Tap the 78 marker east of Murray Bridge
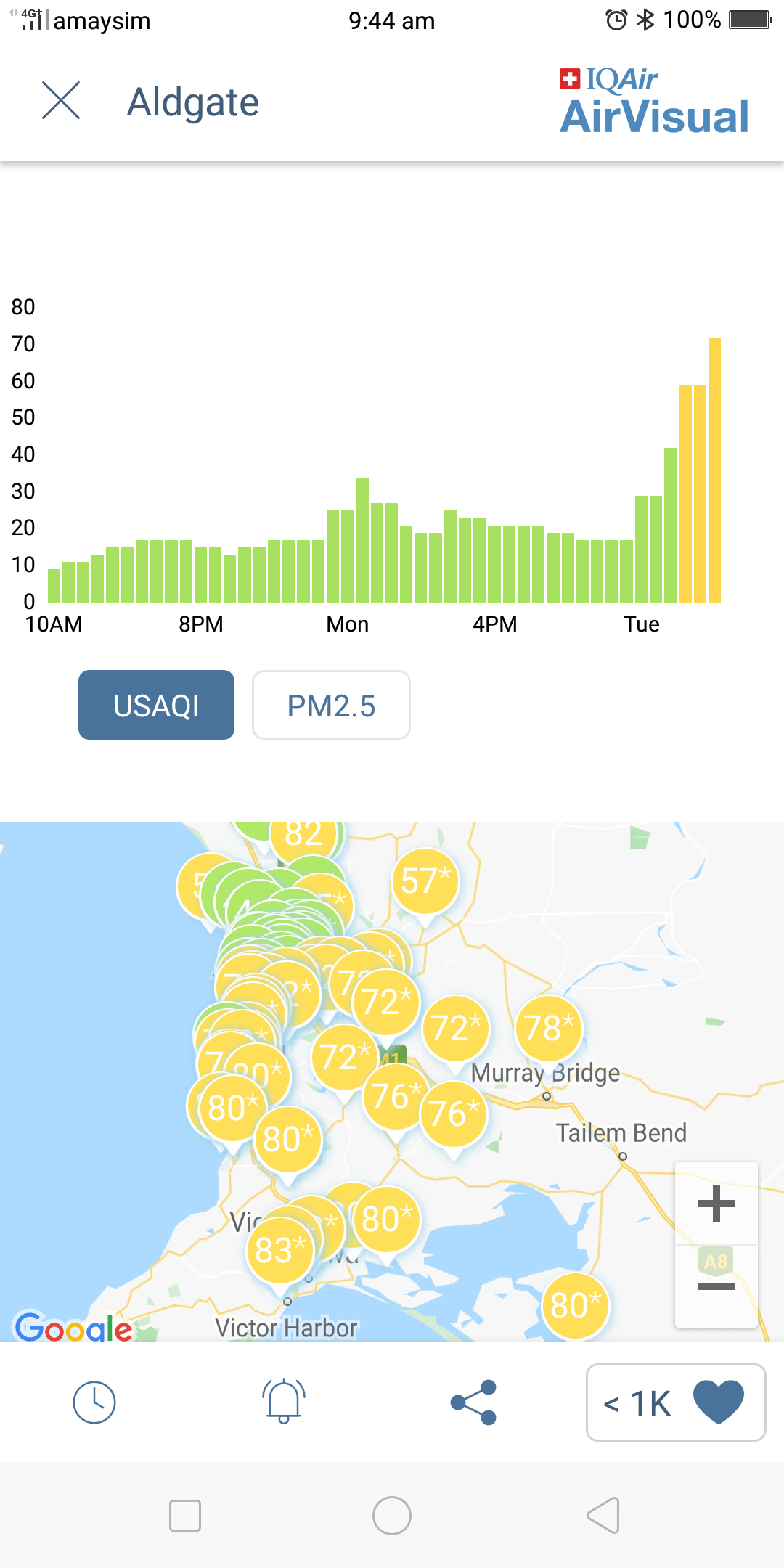This screenshot has height=1568, width=784. pos(547,1028)
